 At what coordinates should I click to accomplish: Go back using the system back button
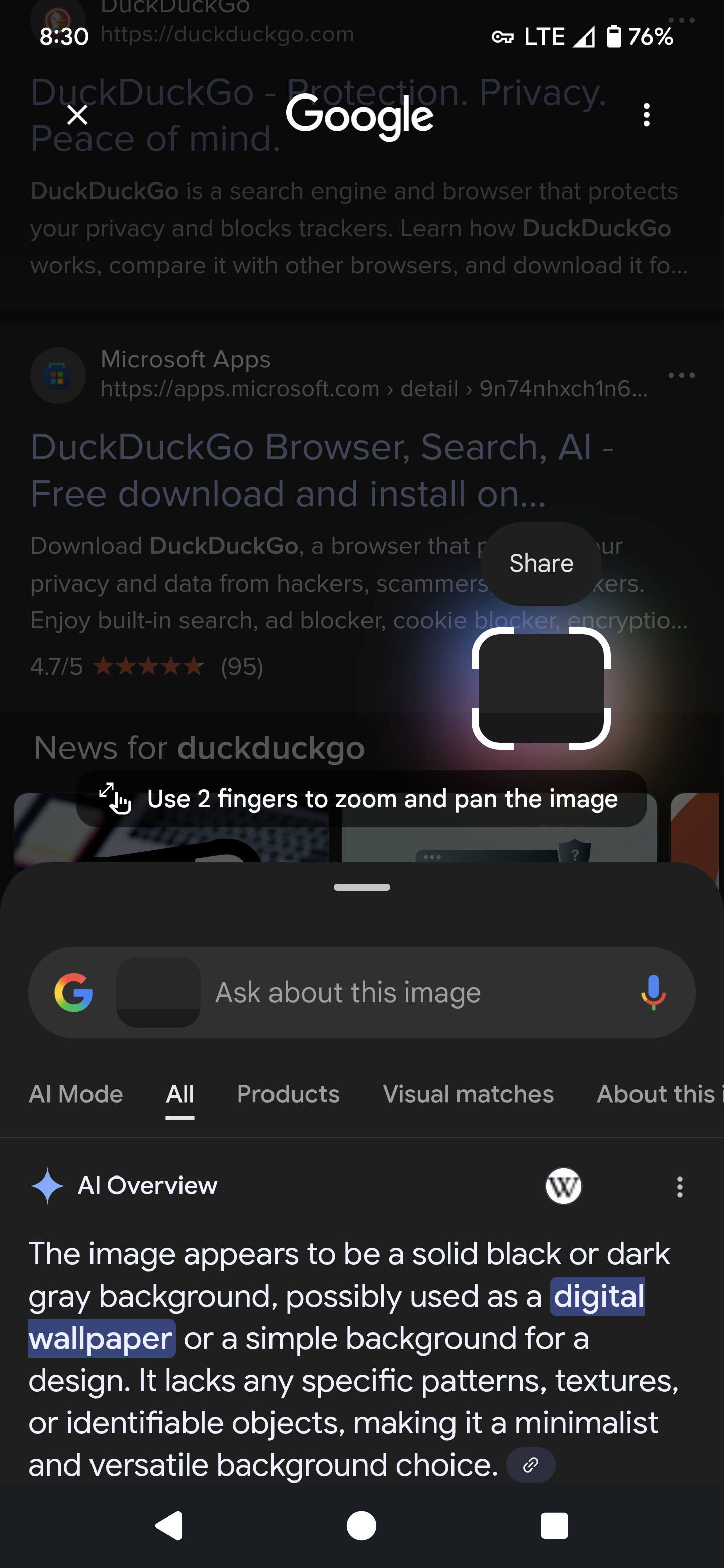169,1525
